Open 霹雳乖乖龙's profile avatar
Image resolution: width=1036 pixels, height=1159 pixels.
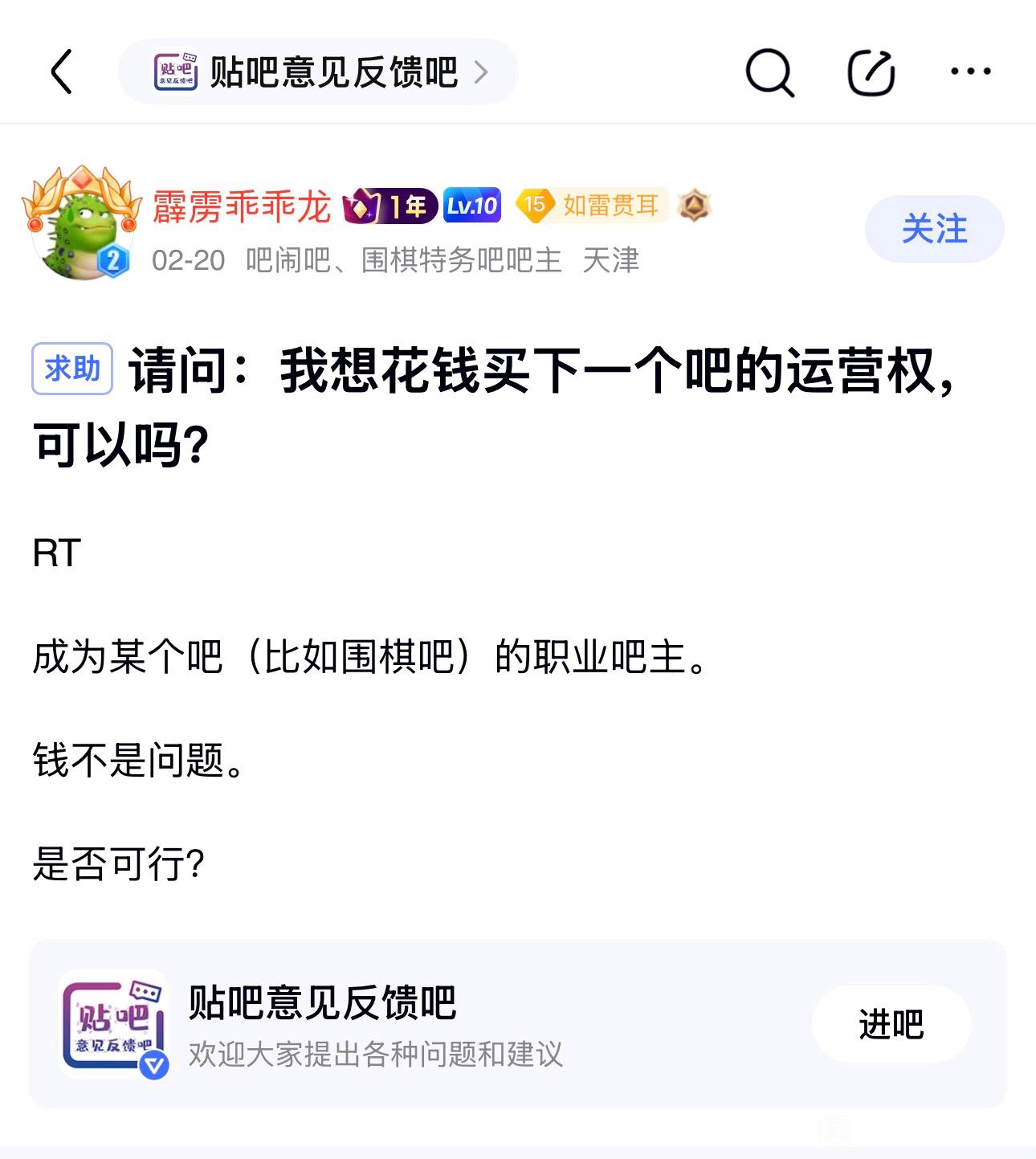tap(80, 224)
